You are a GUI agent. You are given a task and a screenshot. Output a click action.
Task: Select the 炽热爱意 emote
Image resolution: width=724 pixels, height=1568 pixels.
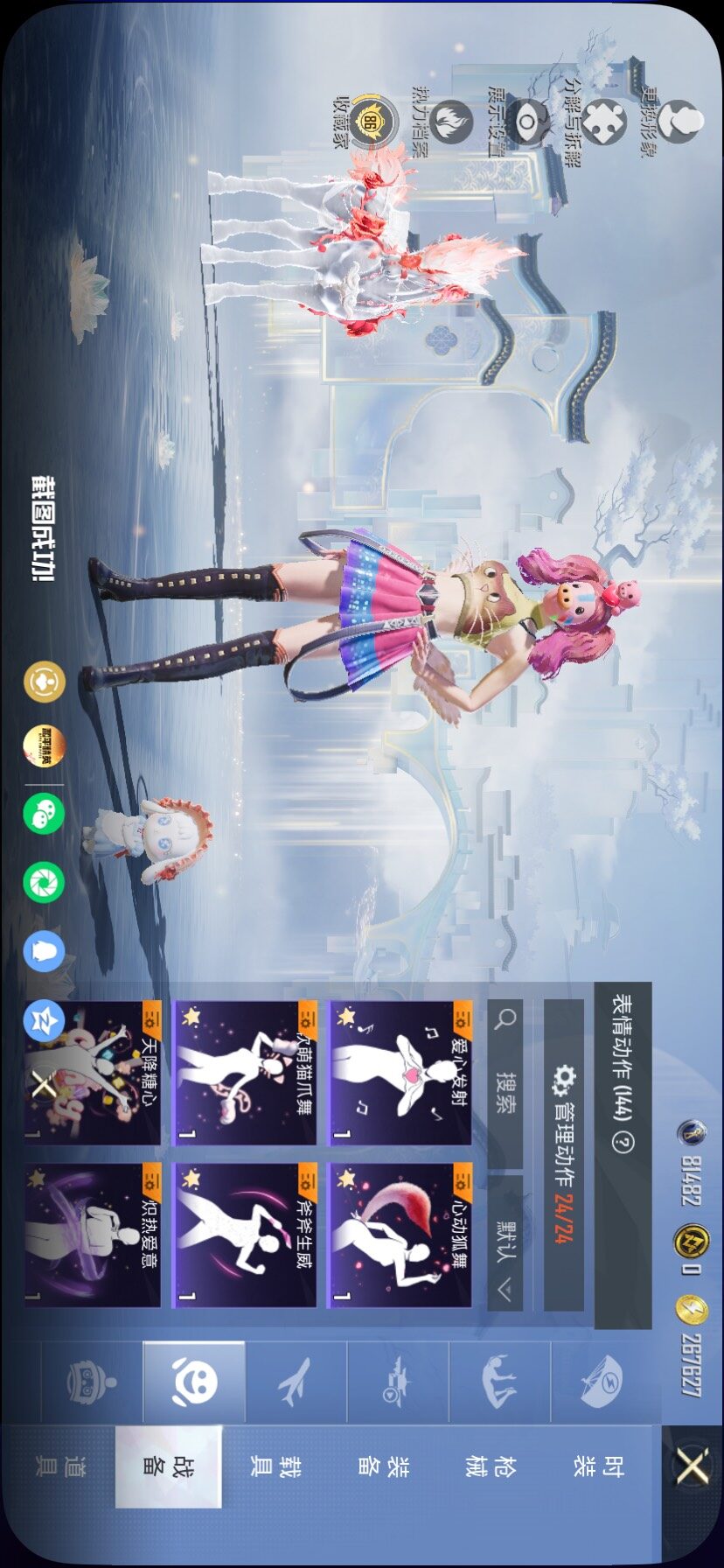[x=92, y=1235]
